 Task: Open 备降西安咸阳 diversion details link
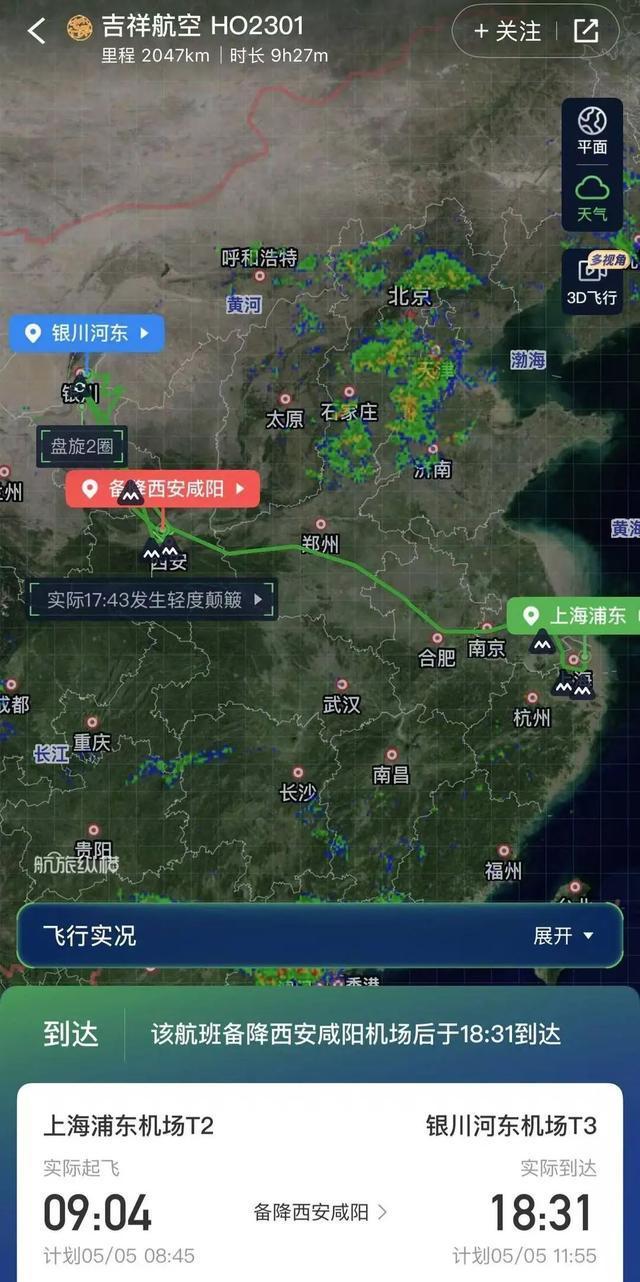pyautogui.click(x=320, y=1212)
